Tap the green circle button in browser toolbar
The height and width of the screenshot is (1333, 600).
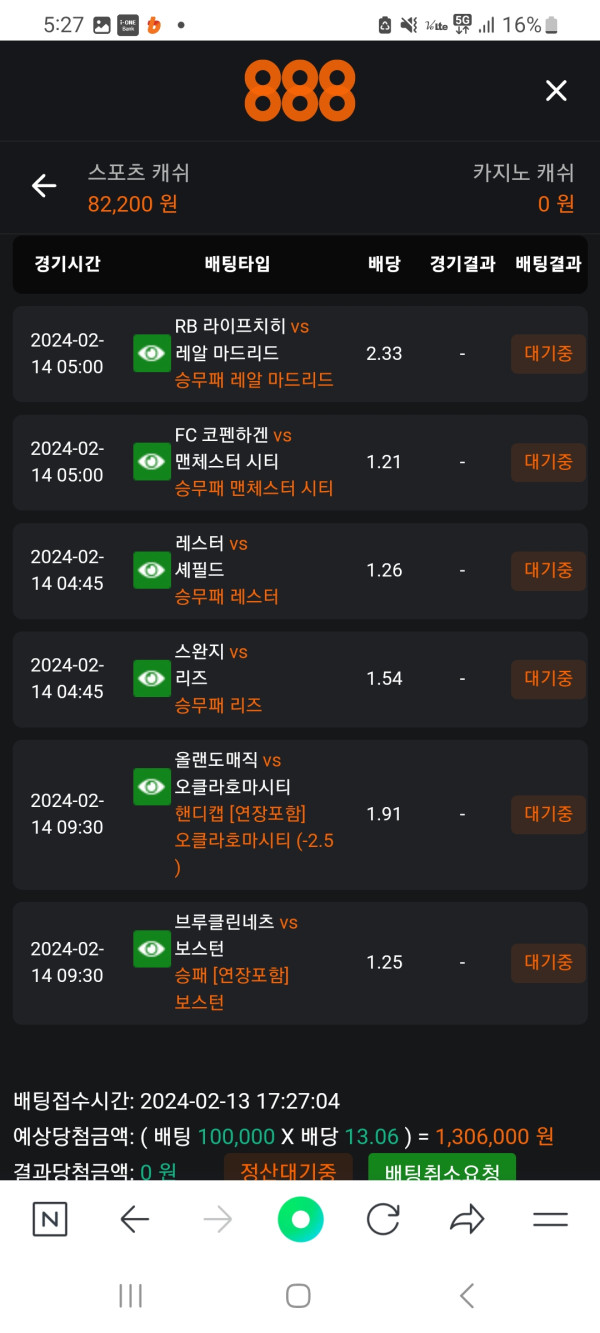[300, 1219]
